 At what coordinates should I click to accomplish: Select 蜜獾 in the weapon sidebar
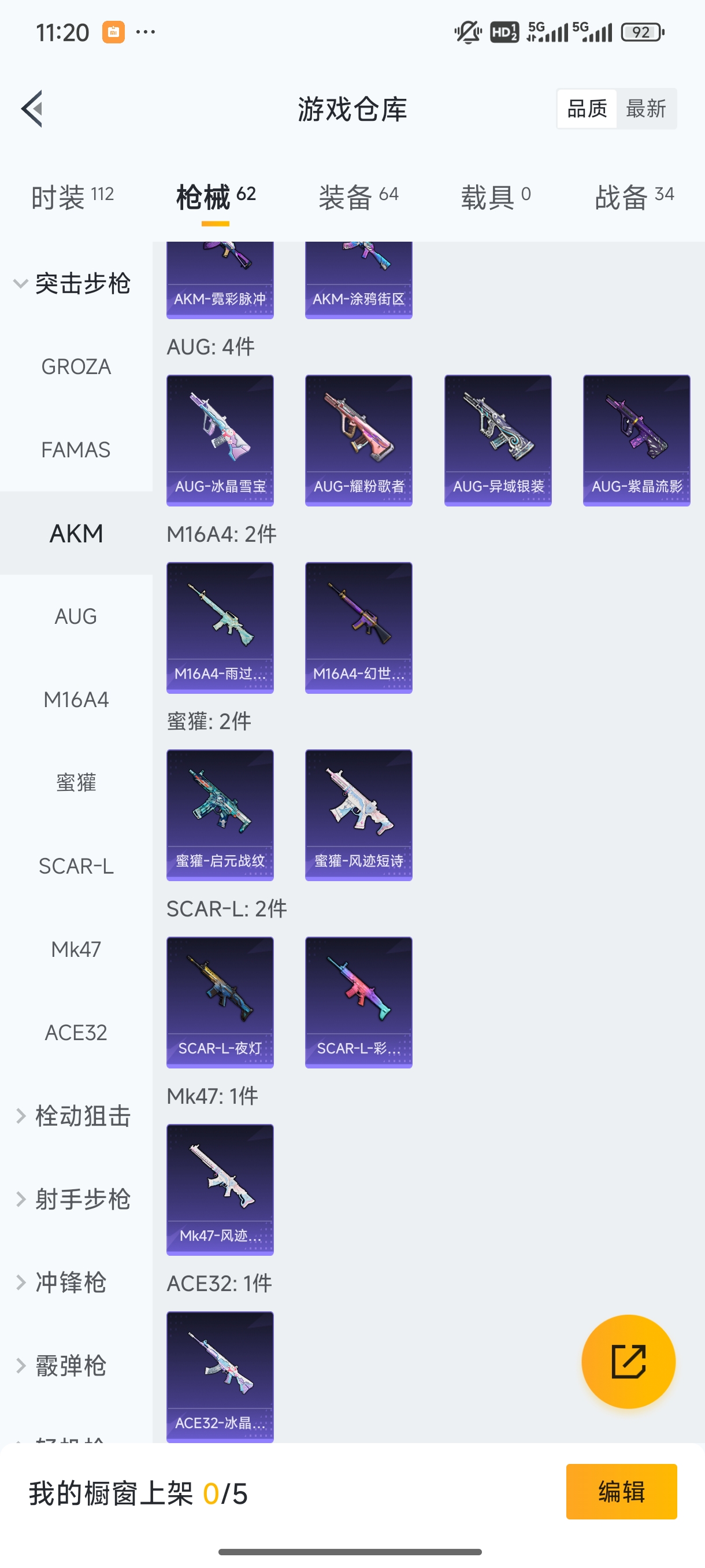tap(76, 783)
